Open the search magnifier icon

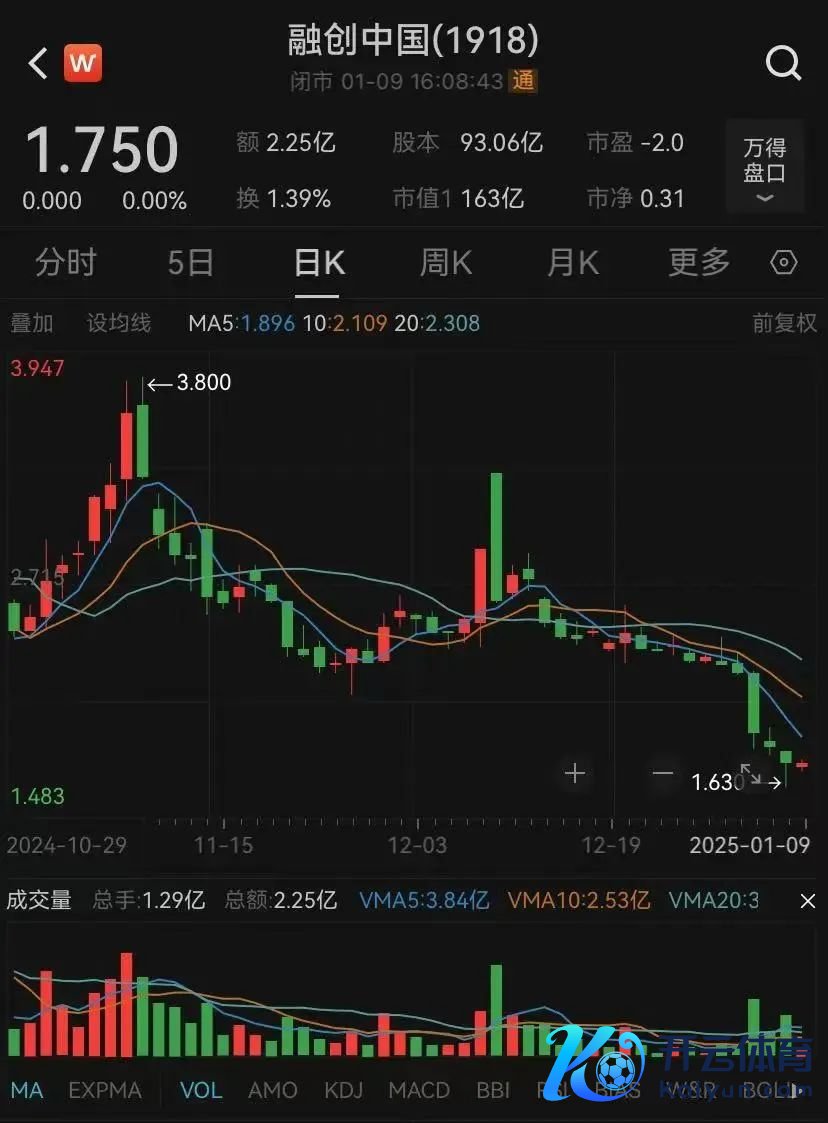click(x=783, y=64)
